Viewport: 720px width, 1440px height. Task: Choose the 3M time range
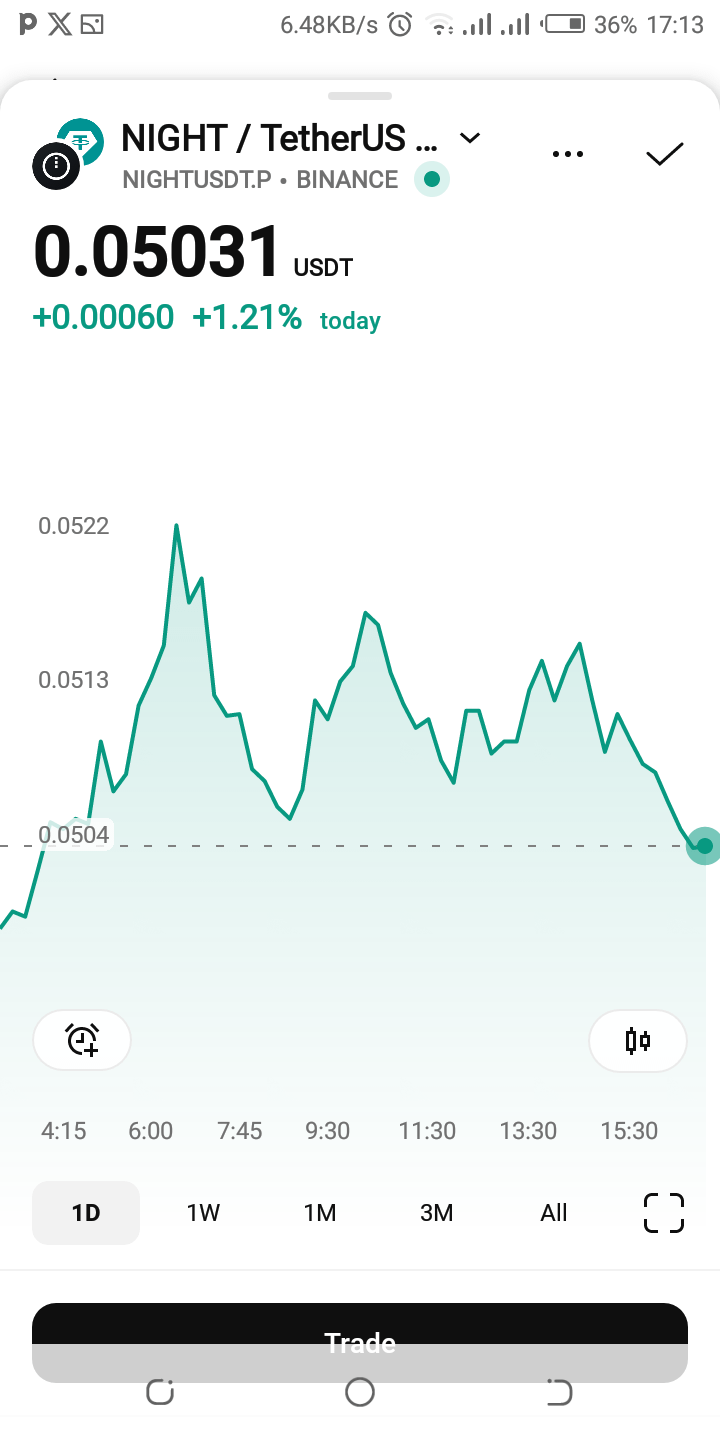(437, 1213)
